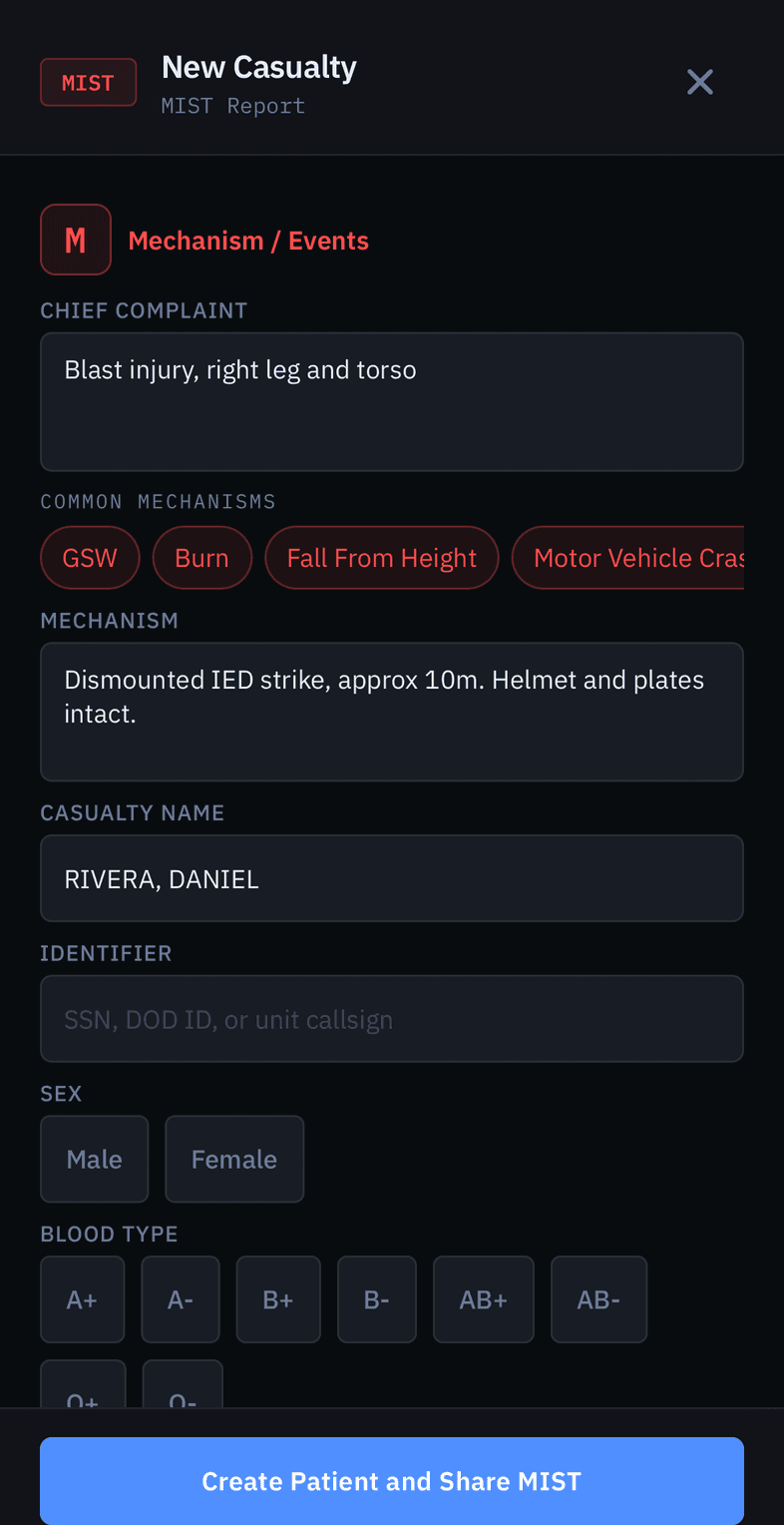Edit the Casualty Name field
Screen dimensions: 784x1525
click(392, 878)
